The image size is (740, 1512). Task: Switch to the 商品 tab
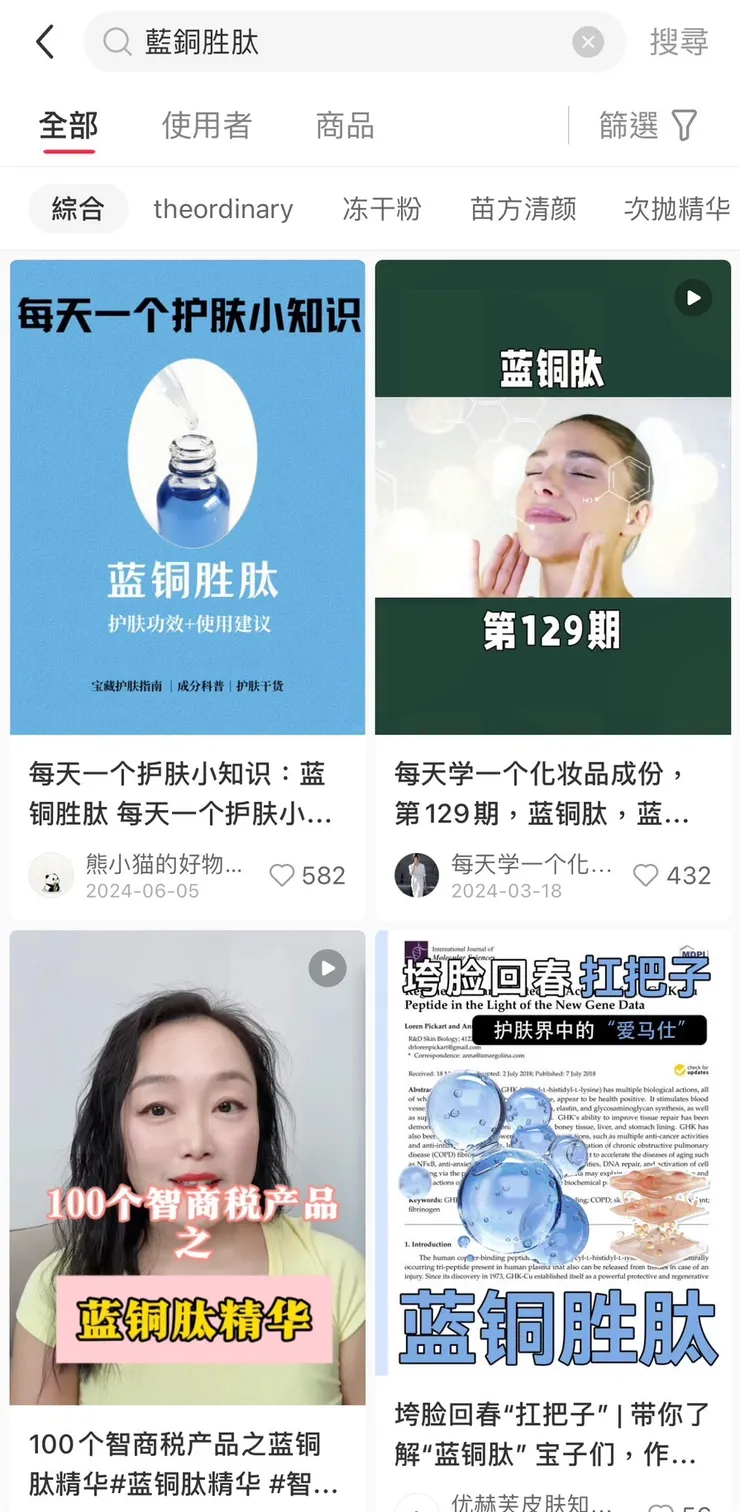tap(344, 124)
